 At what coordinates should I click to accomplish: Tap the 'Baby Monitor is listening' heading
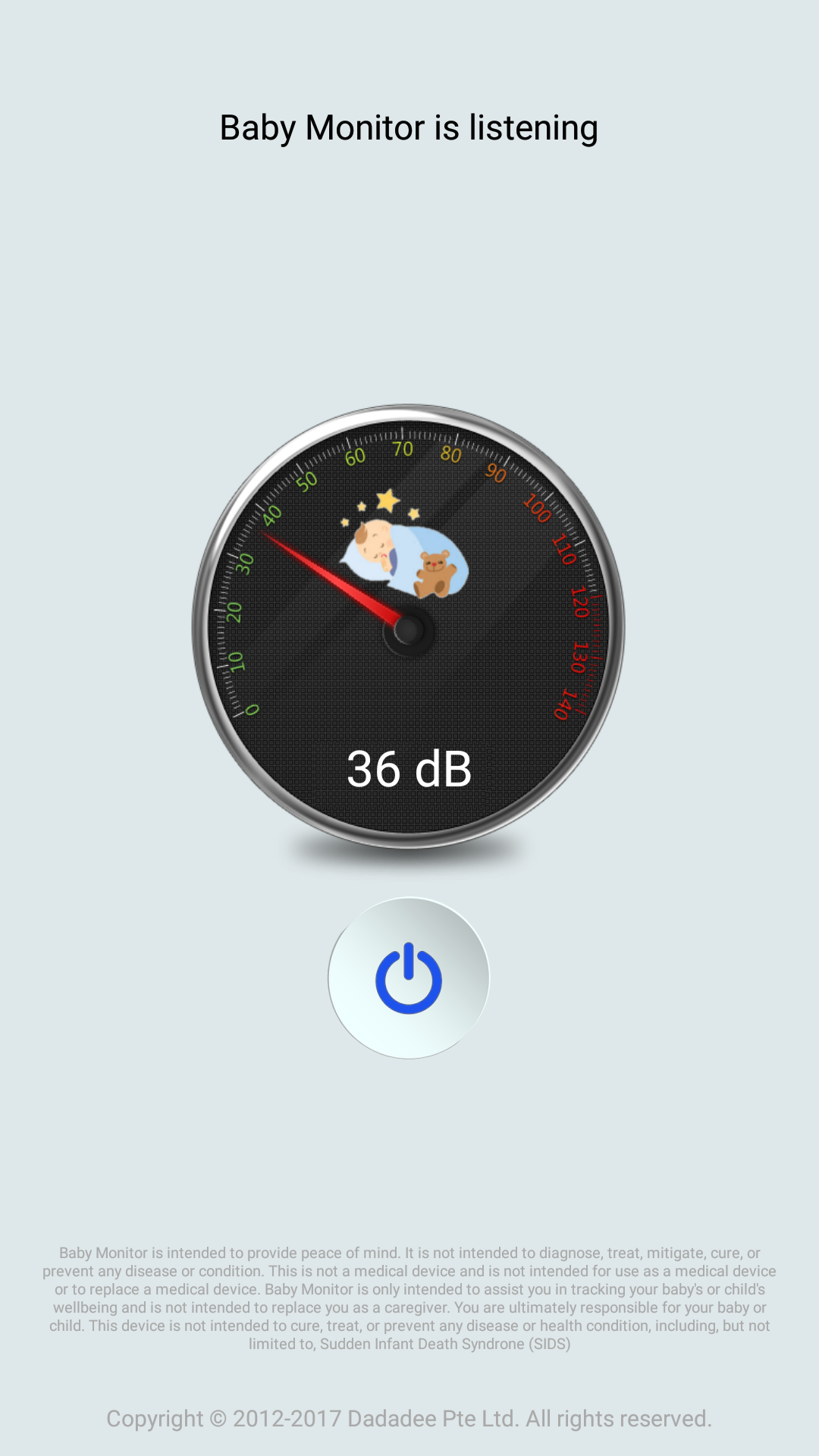click(x=409, y=127)
